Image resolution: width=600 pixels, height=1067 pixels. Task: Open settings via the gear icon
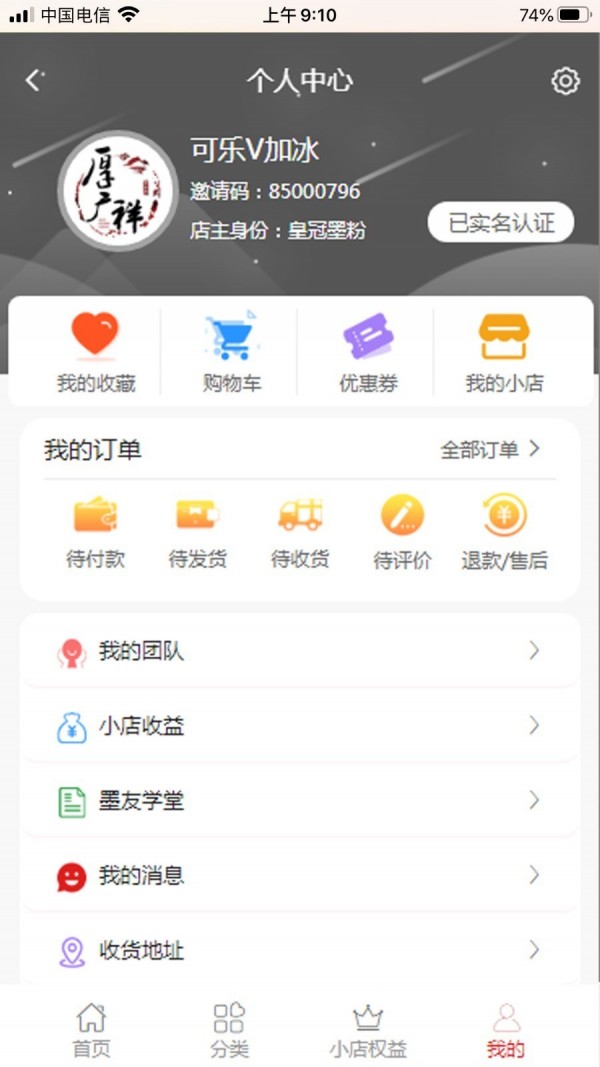tap(565, 81)
